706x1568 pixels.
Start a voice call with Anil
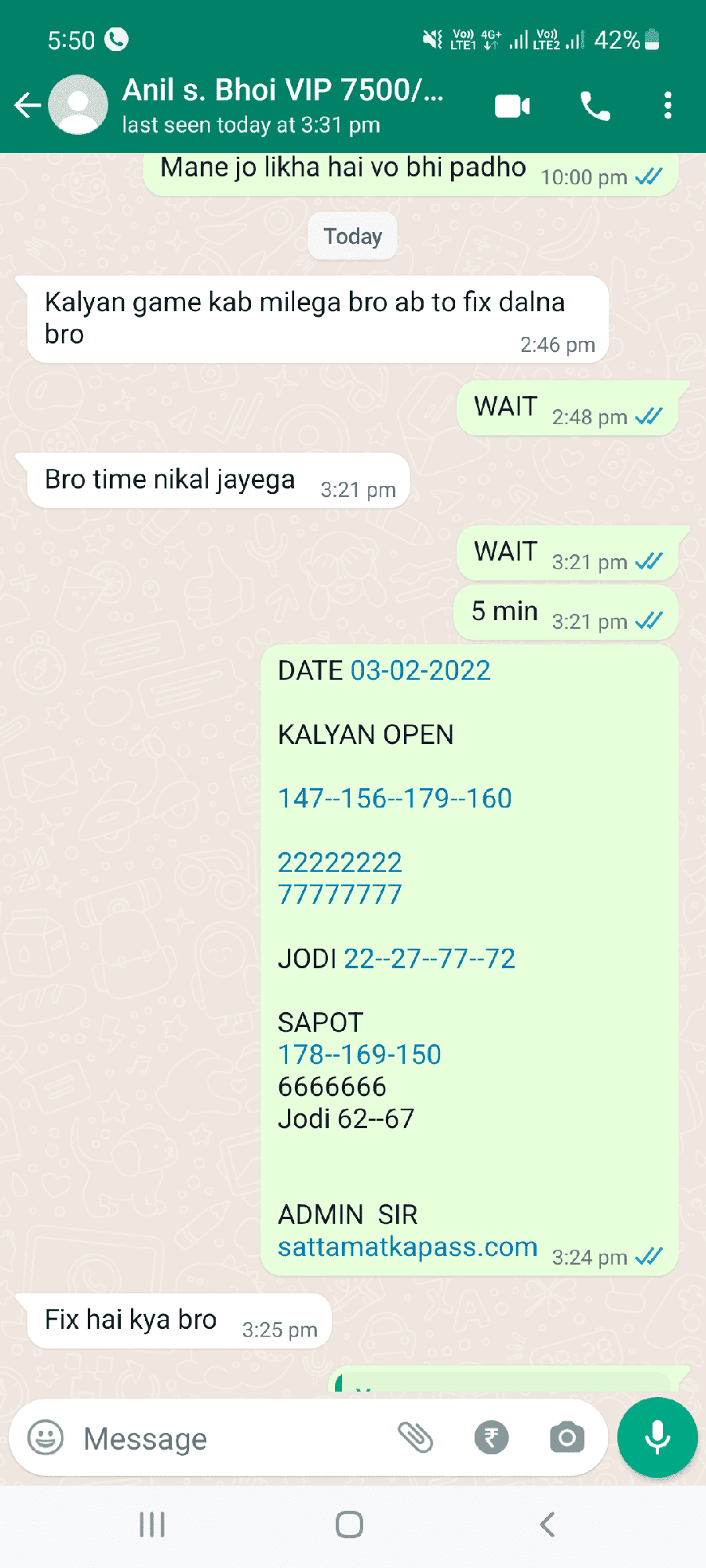[x=595, y=106]
